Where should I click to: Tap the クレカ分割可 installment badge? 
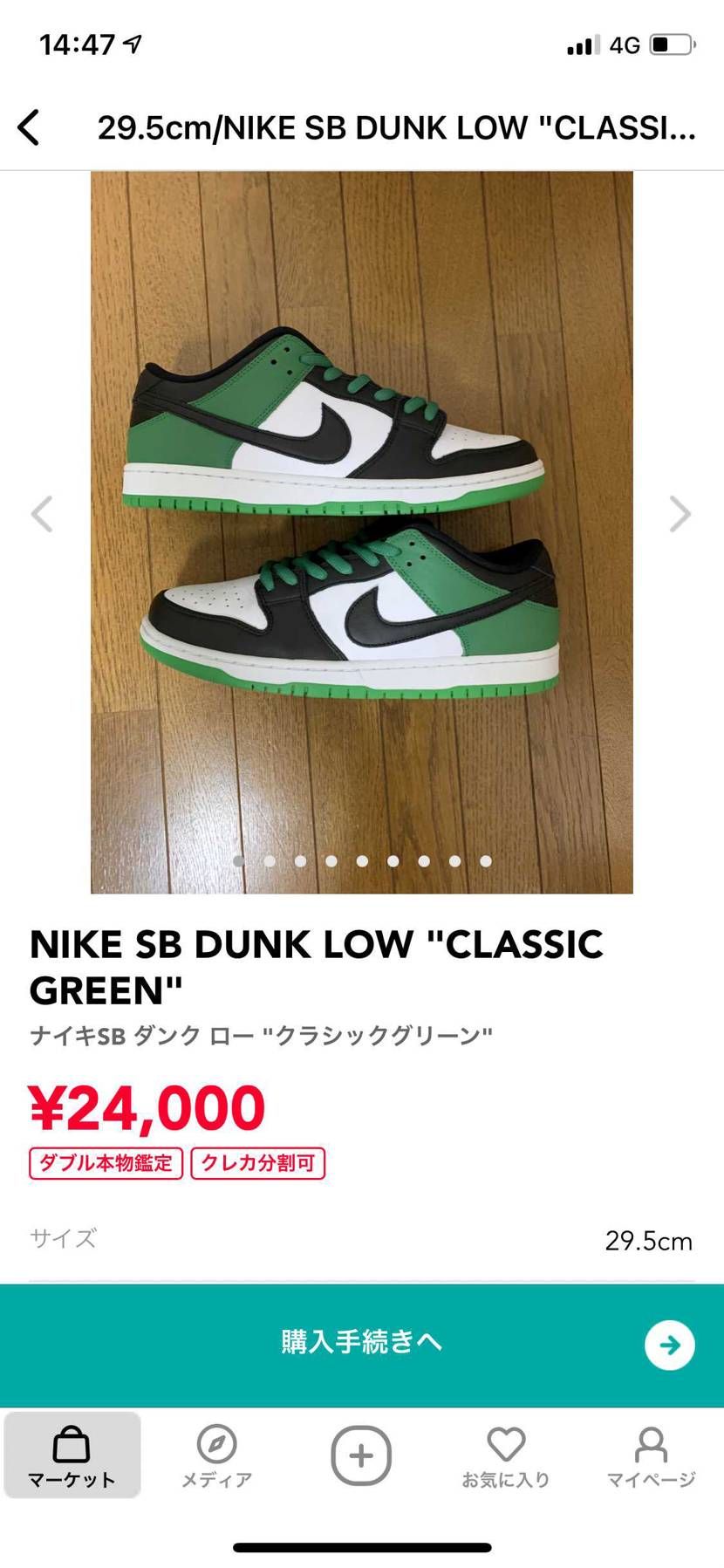(x=259, y=1162)
